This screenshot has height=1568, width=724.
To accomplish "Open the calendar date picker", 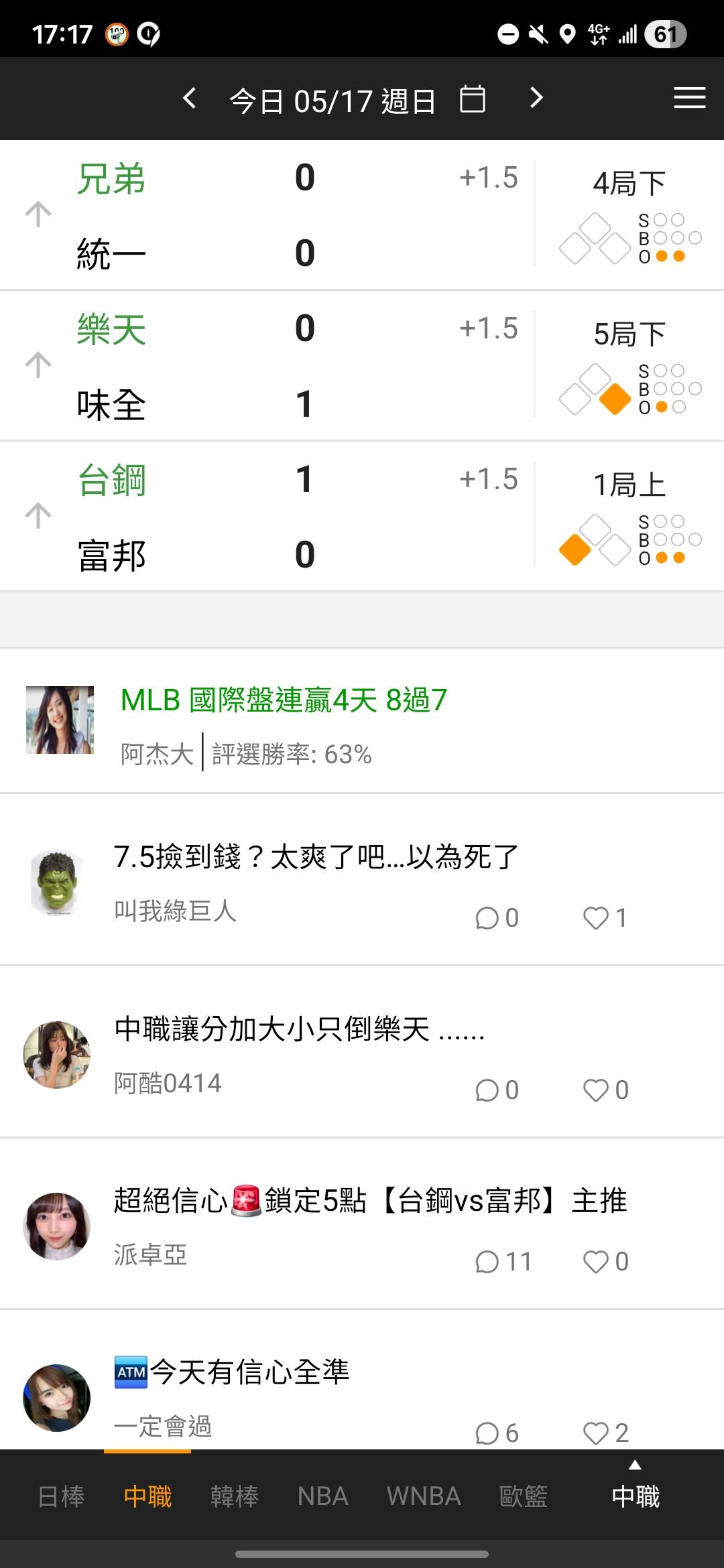I will [x=473, y=99].
